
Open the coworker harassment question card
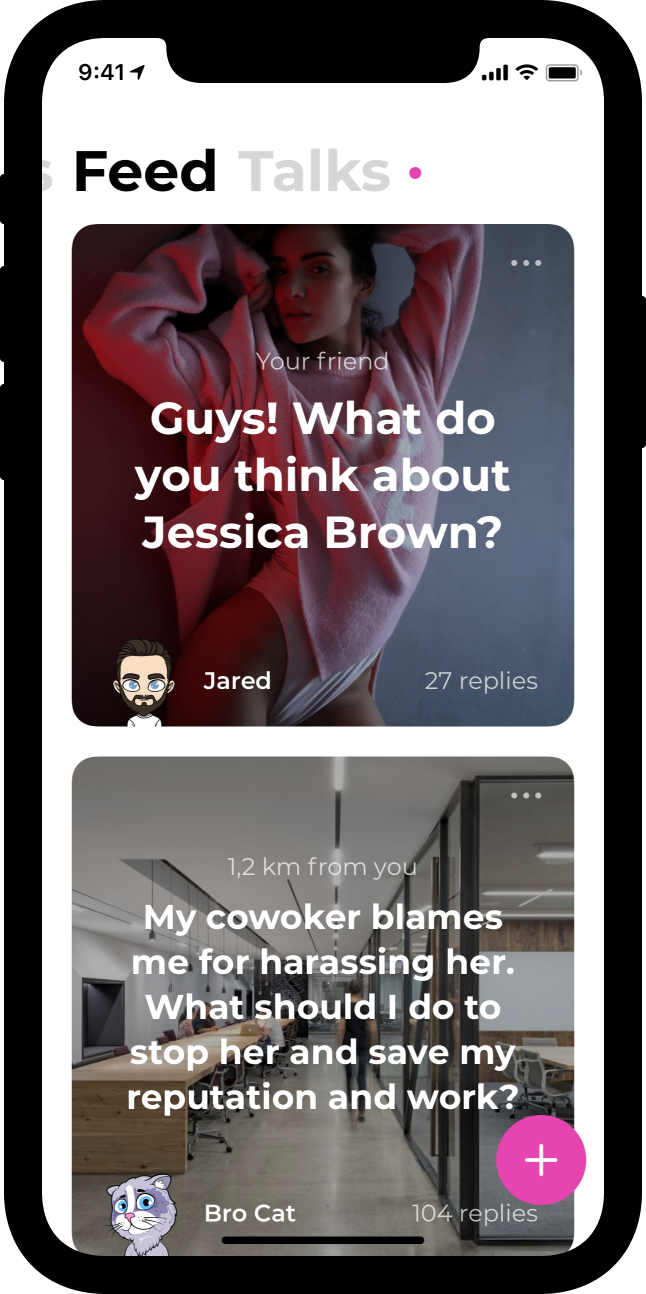tap(322, 1007)
